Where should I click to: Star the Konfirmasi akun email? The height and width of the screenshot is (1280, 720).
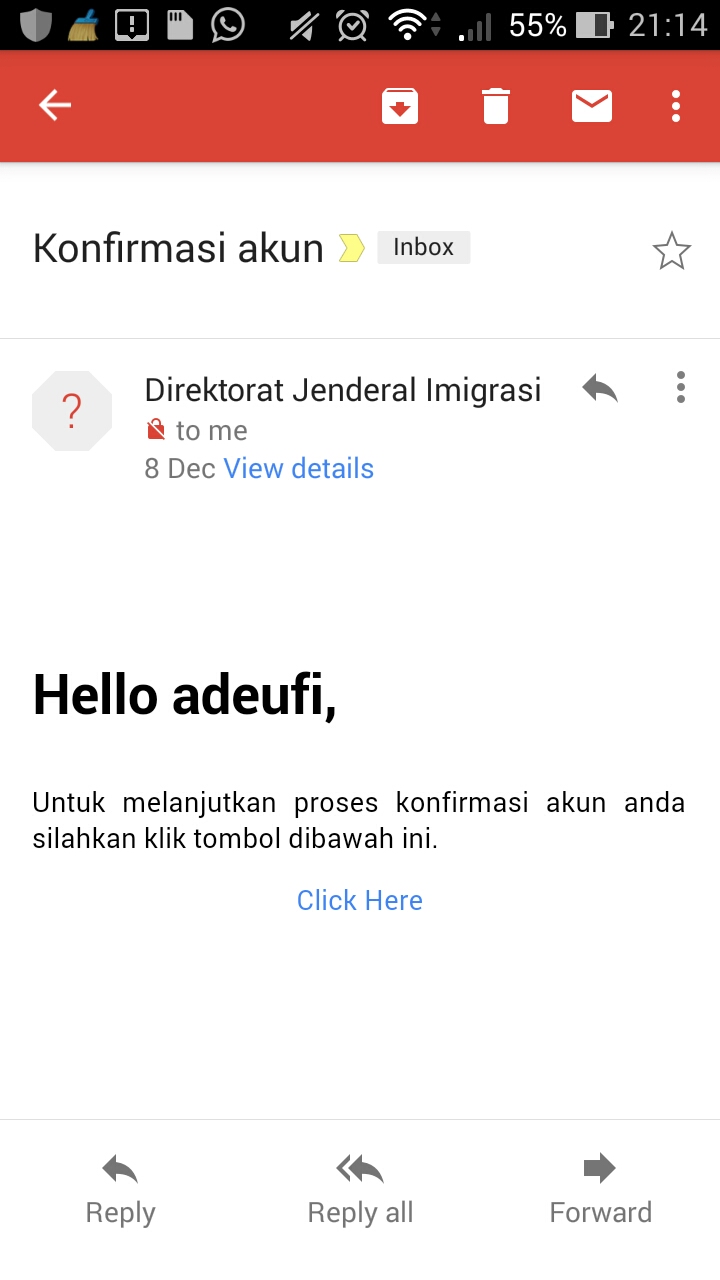point(671,251)
